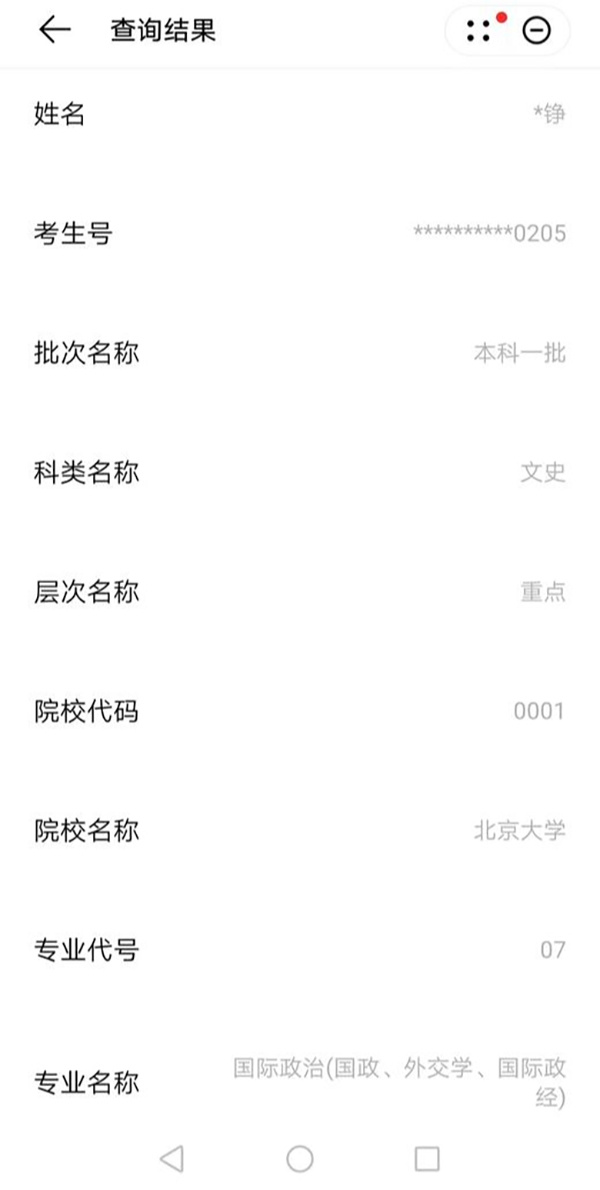This screenshot has width=600, height=1190.
Task: Close the mini program with the circle button
Action: [537, 31]
